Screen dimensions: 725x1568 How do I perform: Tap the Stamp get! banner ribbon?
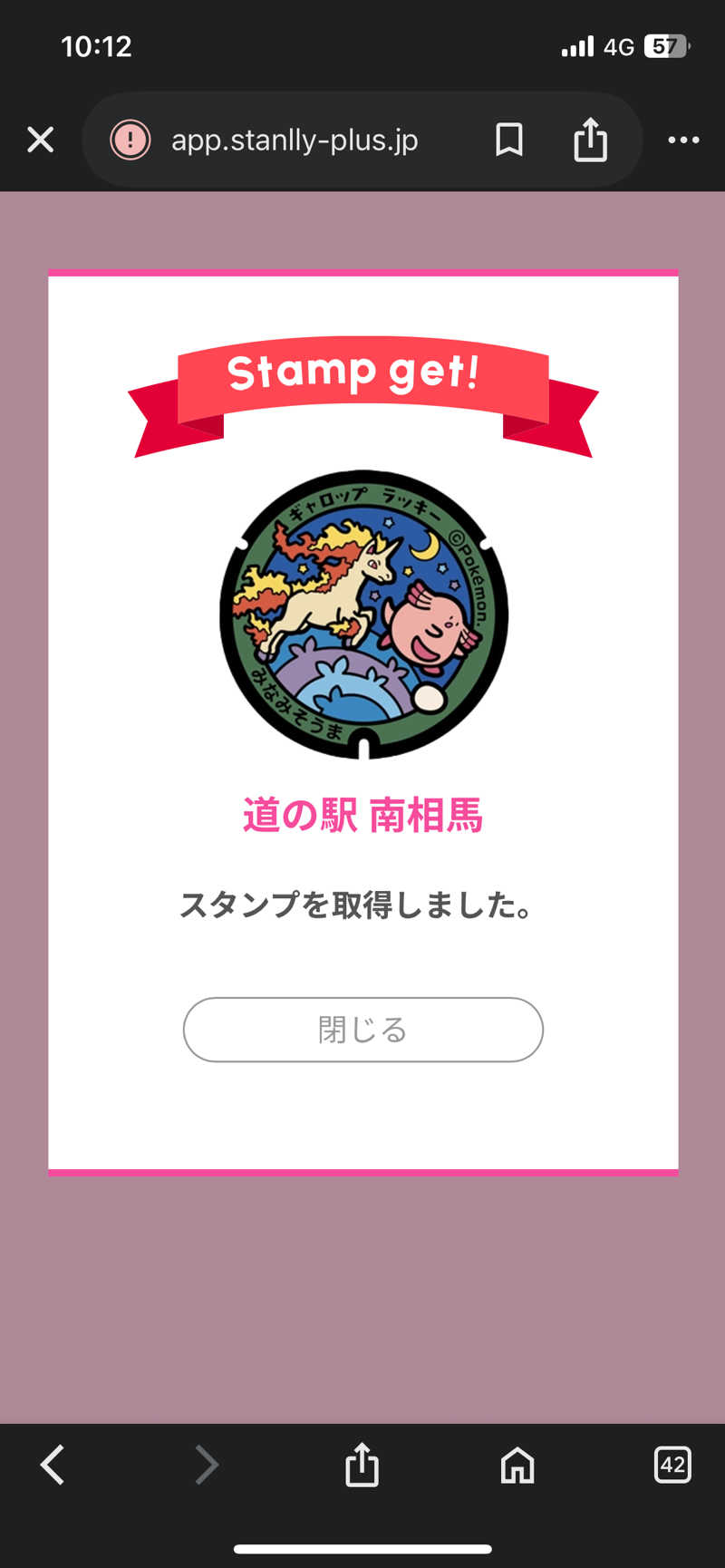coord(362,372)
